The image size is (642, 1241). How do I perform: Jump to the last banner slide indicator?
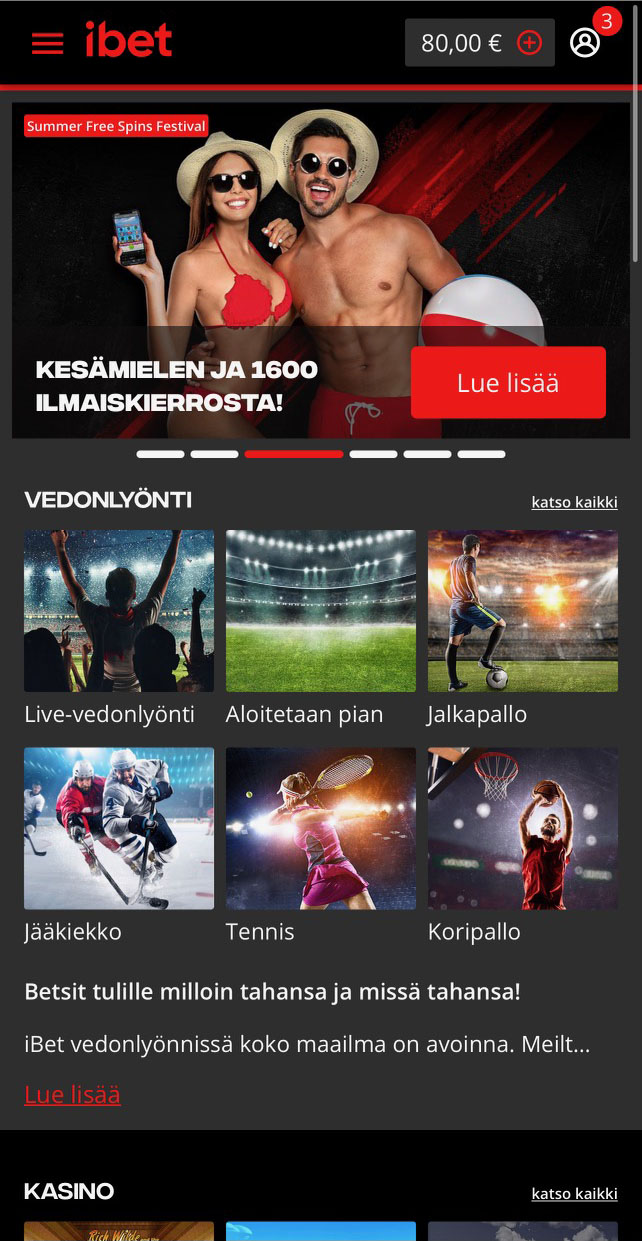481,454
